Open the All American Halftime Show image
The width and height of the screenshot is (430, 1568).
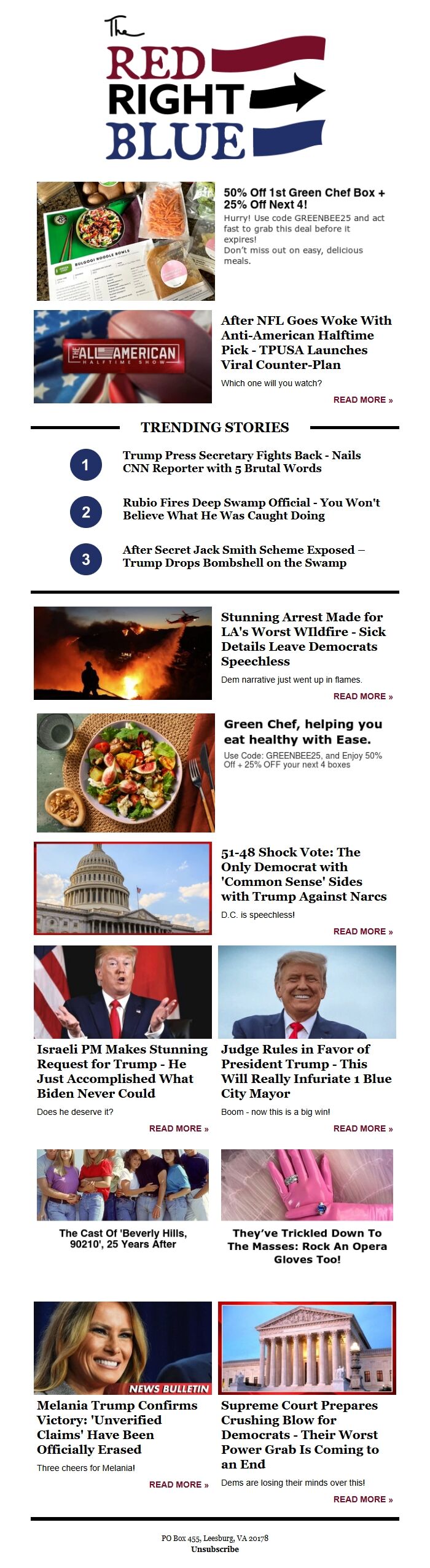(x=123, y=357)
